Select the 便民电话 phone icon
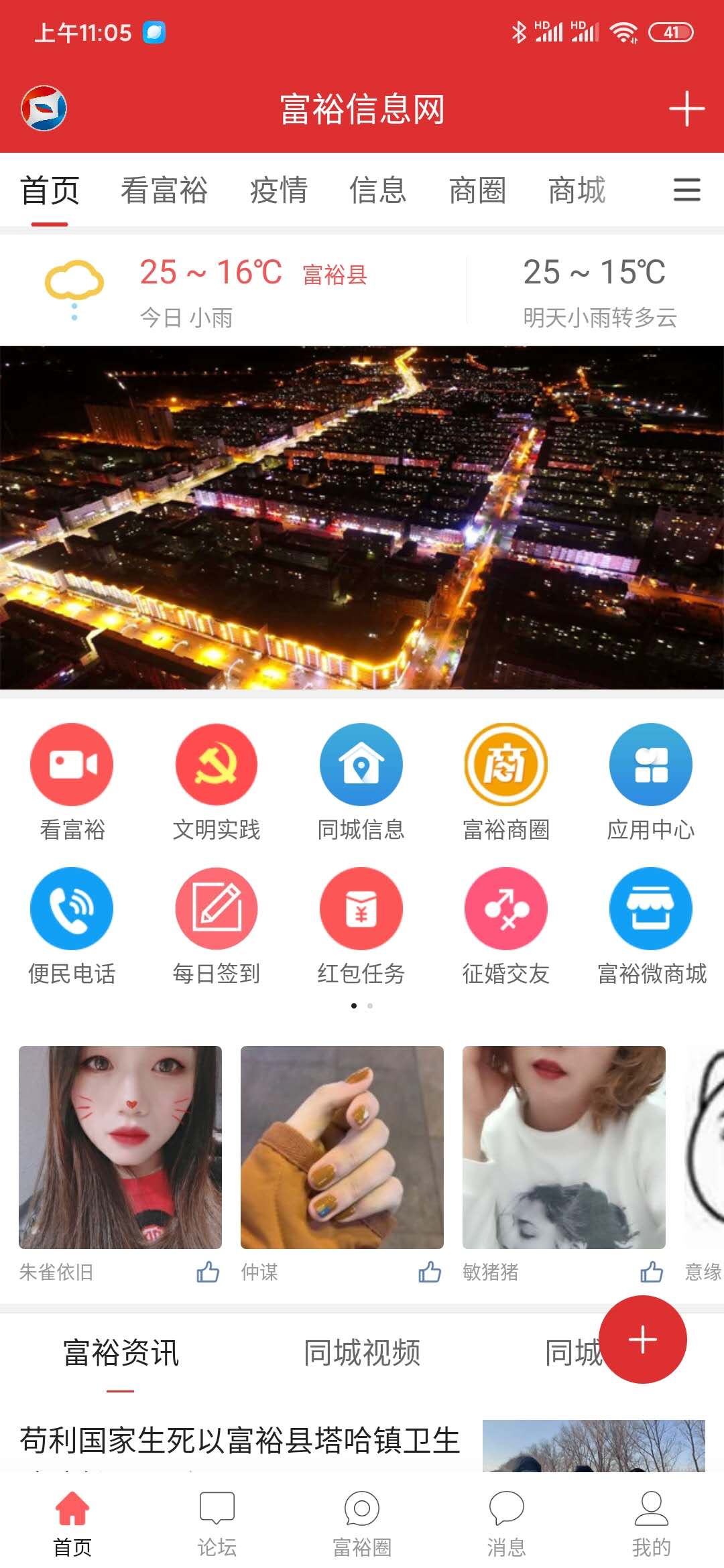This screenshot has height=1568, width=724. pyautogui.click(x=72, y=909)
